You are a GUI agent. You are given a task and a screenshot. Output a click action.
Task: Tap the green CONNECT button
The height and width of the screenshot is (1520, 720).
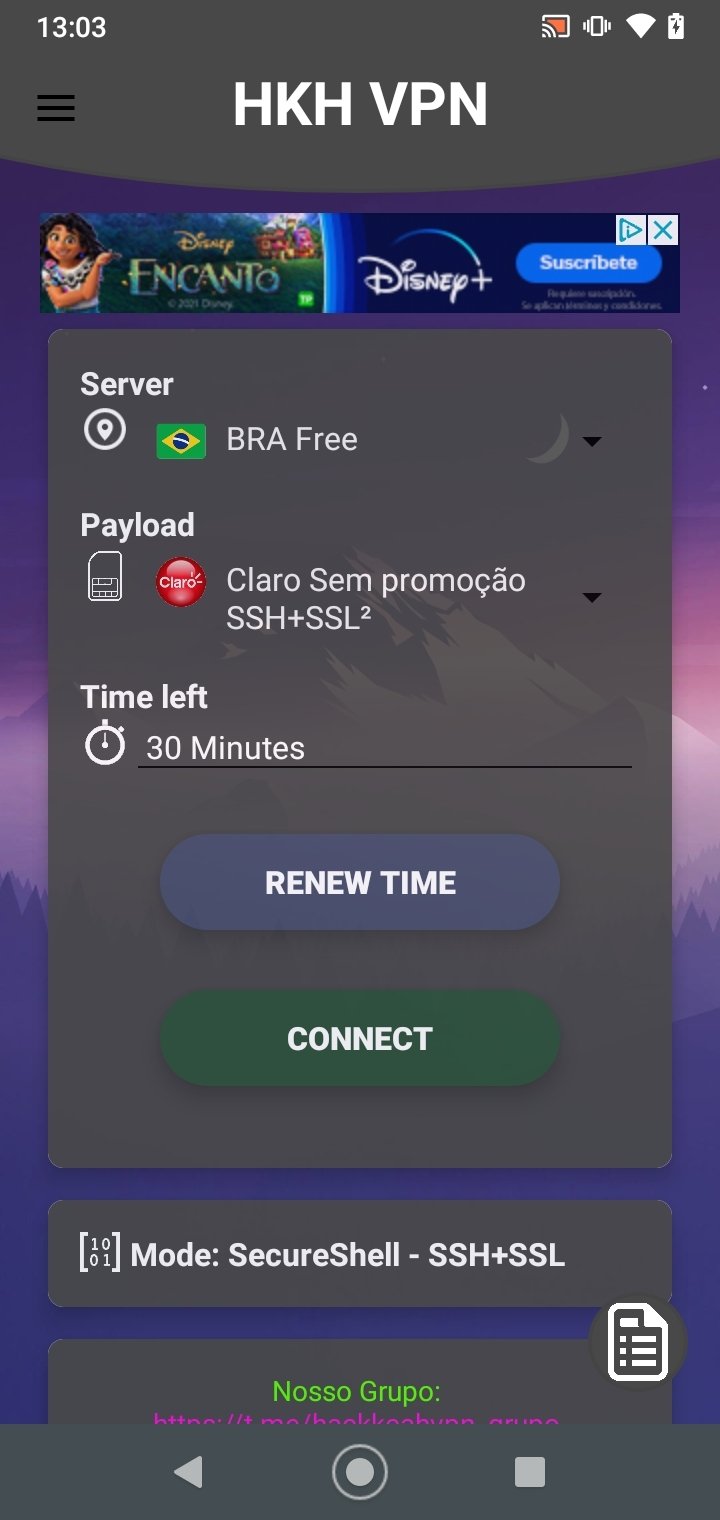[x=360, y=1038]
